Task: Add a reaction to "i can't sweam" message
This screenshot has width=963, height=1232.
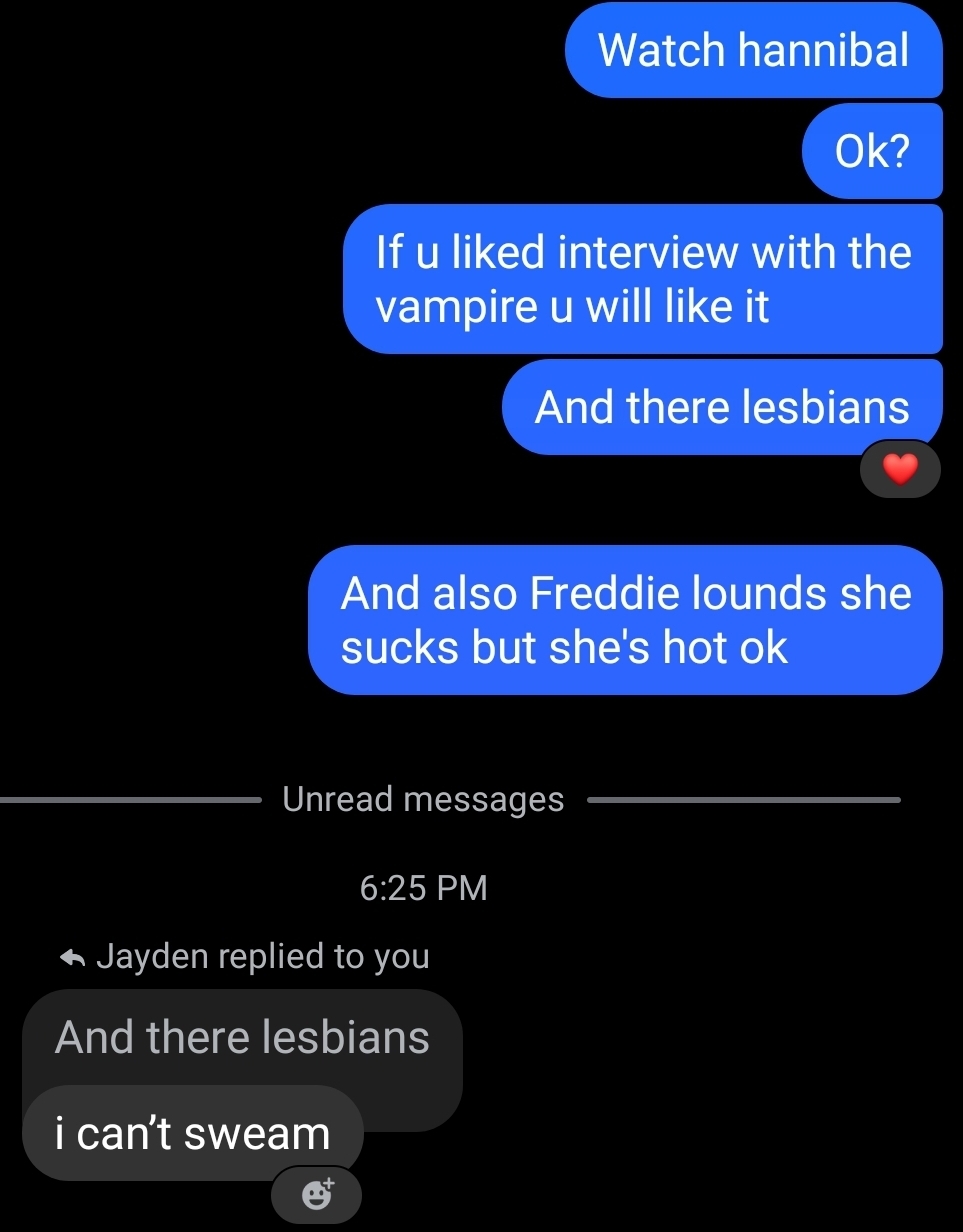Action: (x=316, y=1194)
